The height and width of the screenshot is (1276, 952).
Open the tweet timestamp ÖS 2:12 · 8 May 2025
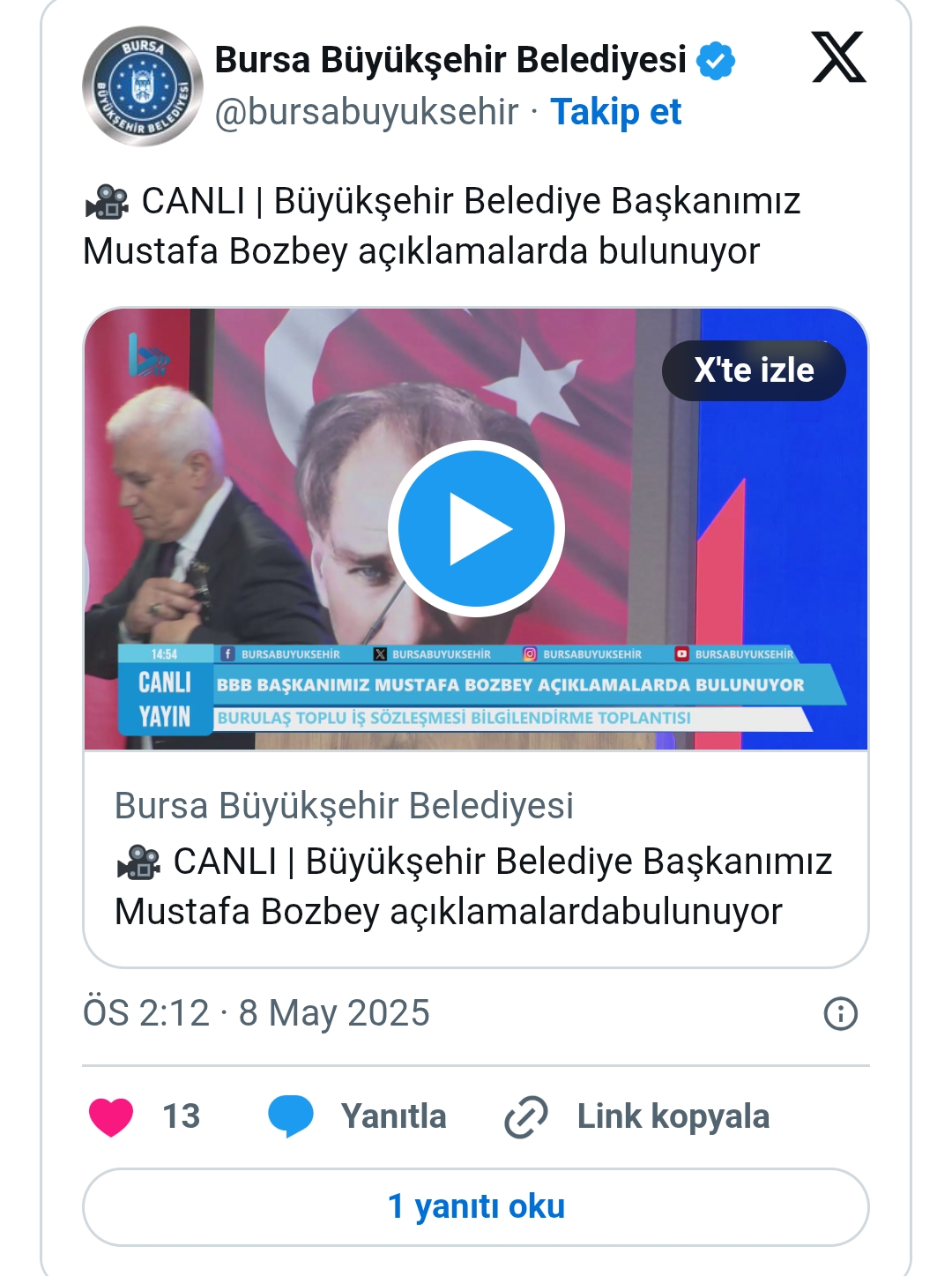257,1013
